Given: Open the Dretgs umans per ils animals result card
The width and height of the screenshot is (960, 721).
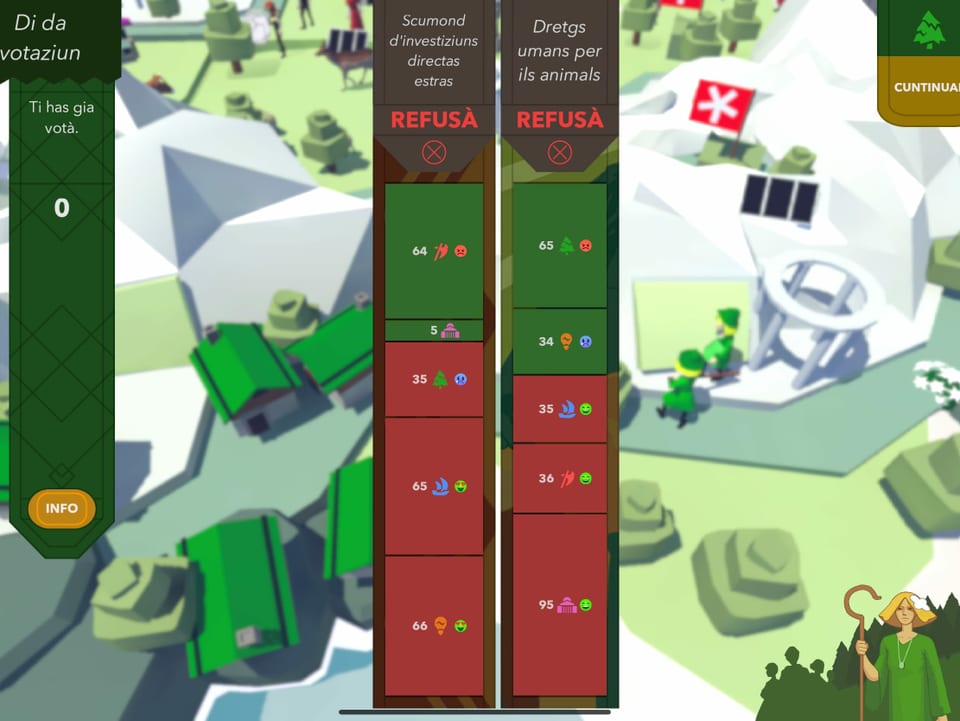Looking at the screenshot, I should click(x=560, y=51).
